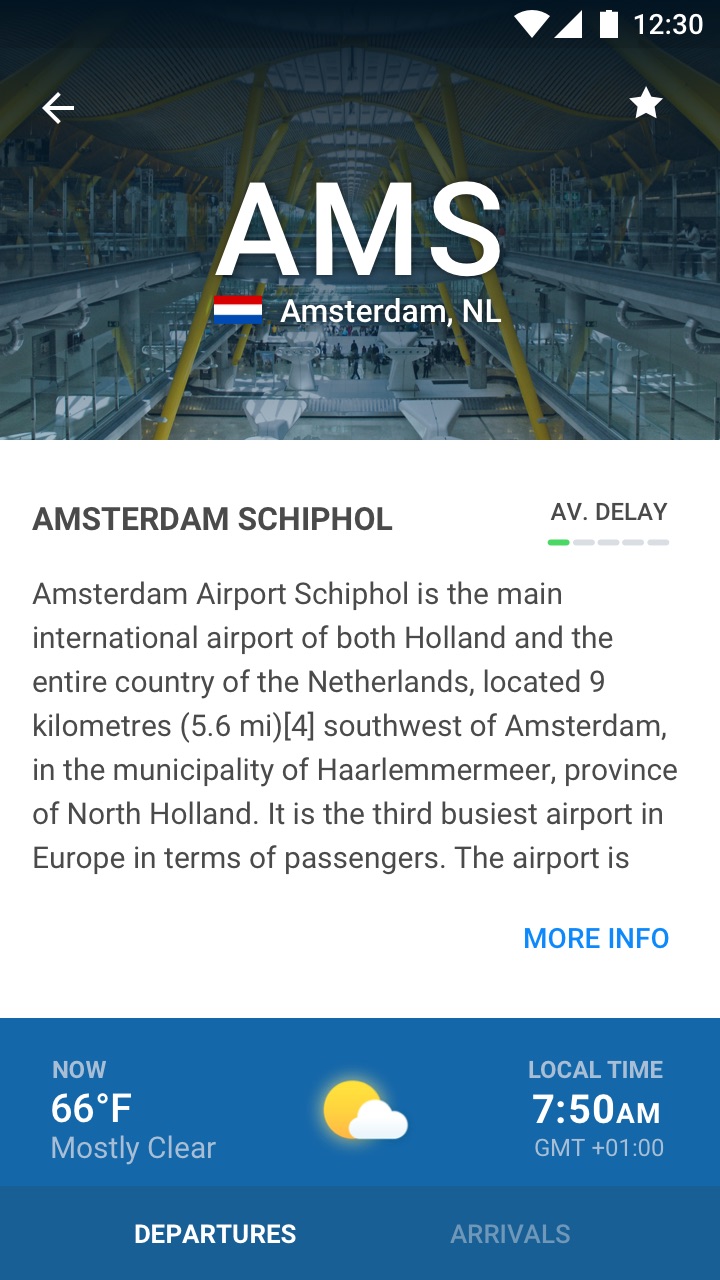Go back using the arrow icon
This screenshot has width=720, height=1280.
[x=58, y=107]
